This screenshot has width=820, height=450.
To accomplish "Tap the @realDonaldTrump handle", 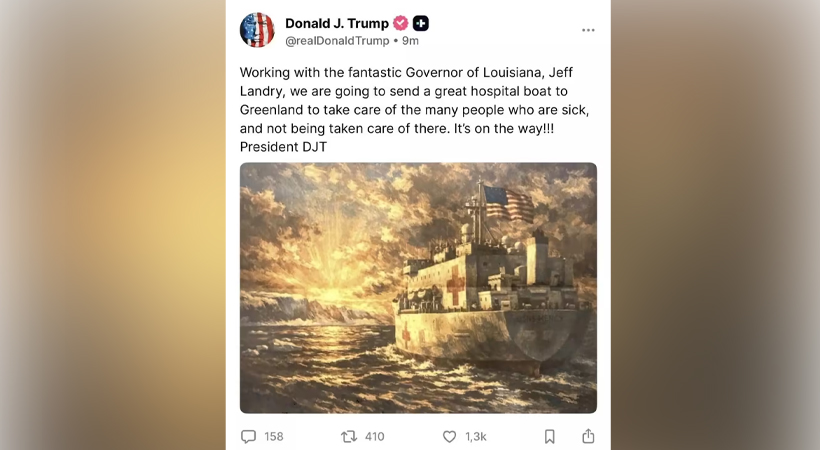I will [x=337, y=41].
